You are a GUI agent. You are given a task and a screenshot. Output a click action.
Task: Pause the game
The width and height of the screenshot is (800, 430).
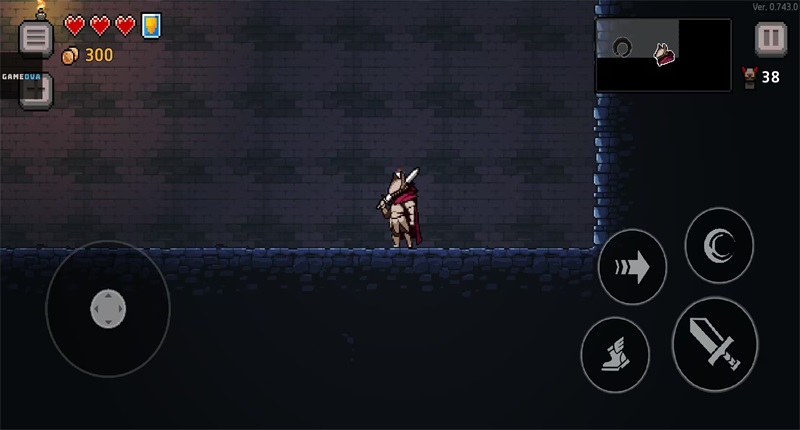pos(770,39)
